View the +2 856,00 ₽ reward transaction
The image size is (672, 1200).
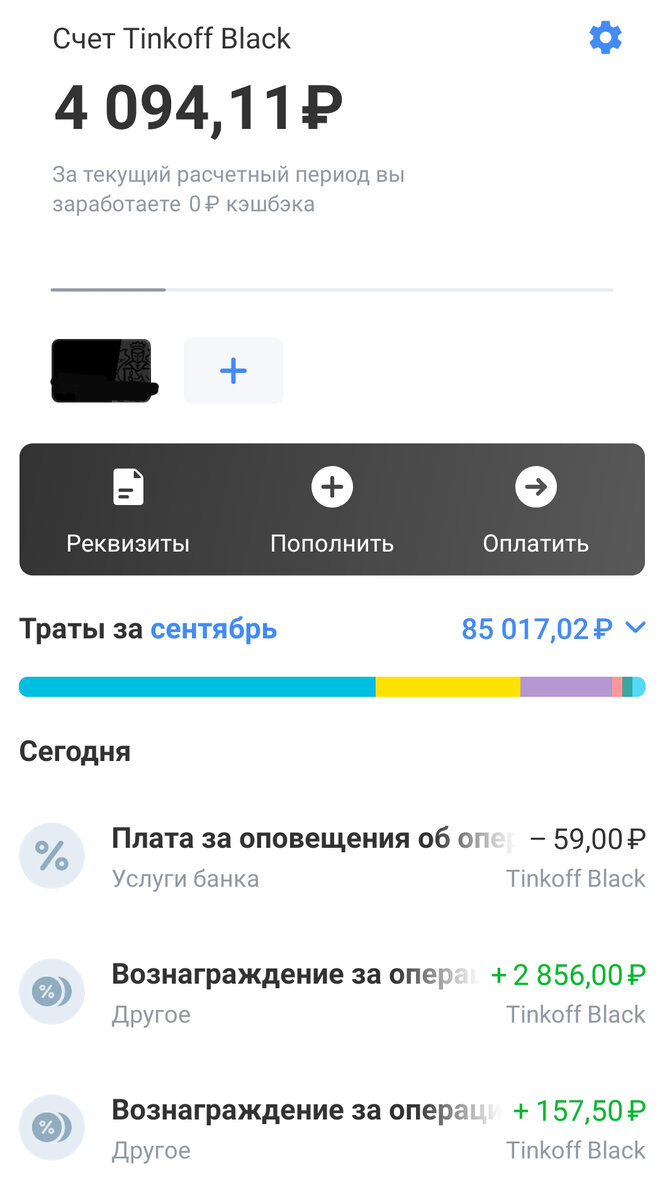point(332,992)
